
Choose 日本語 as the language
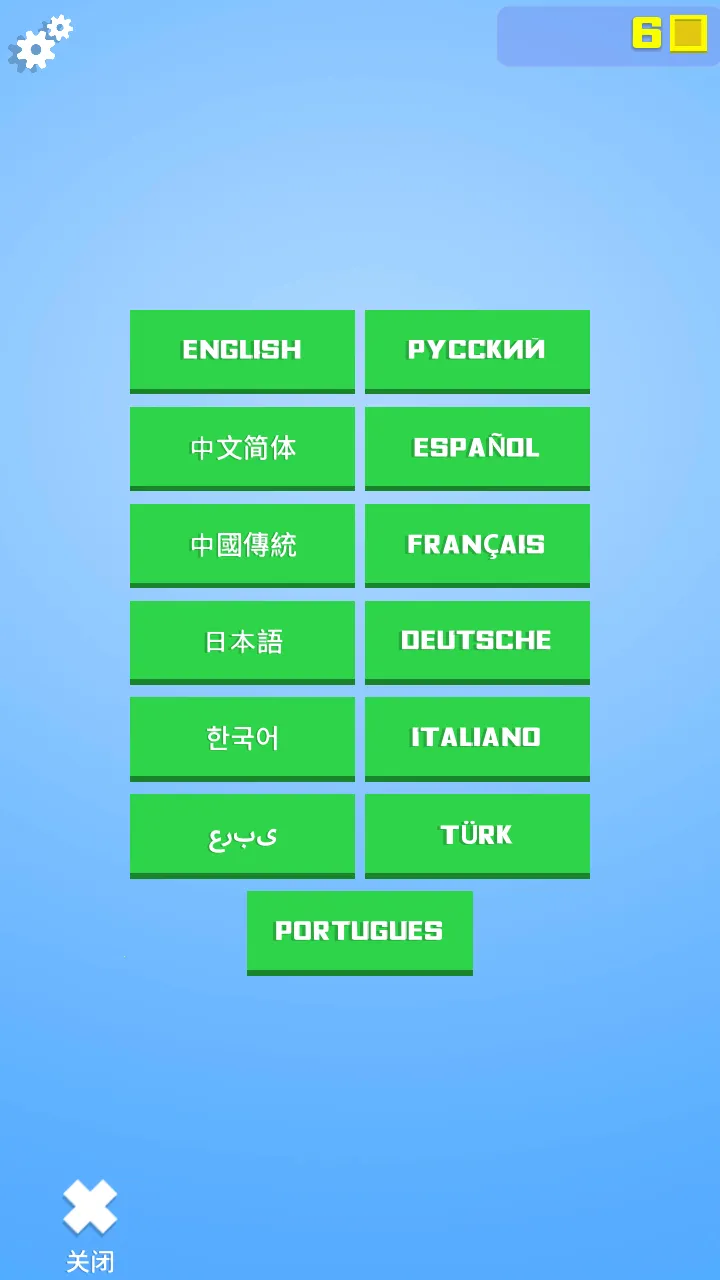point(242,641)
